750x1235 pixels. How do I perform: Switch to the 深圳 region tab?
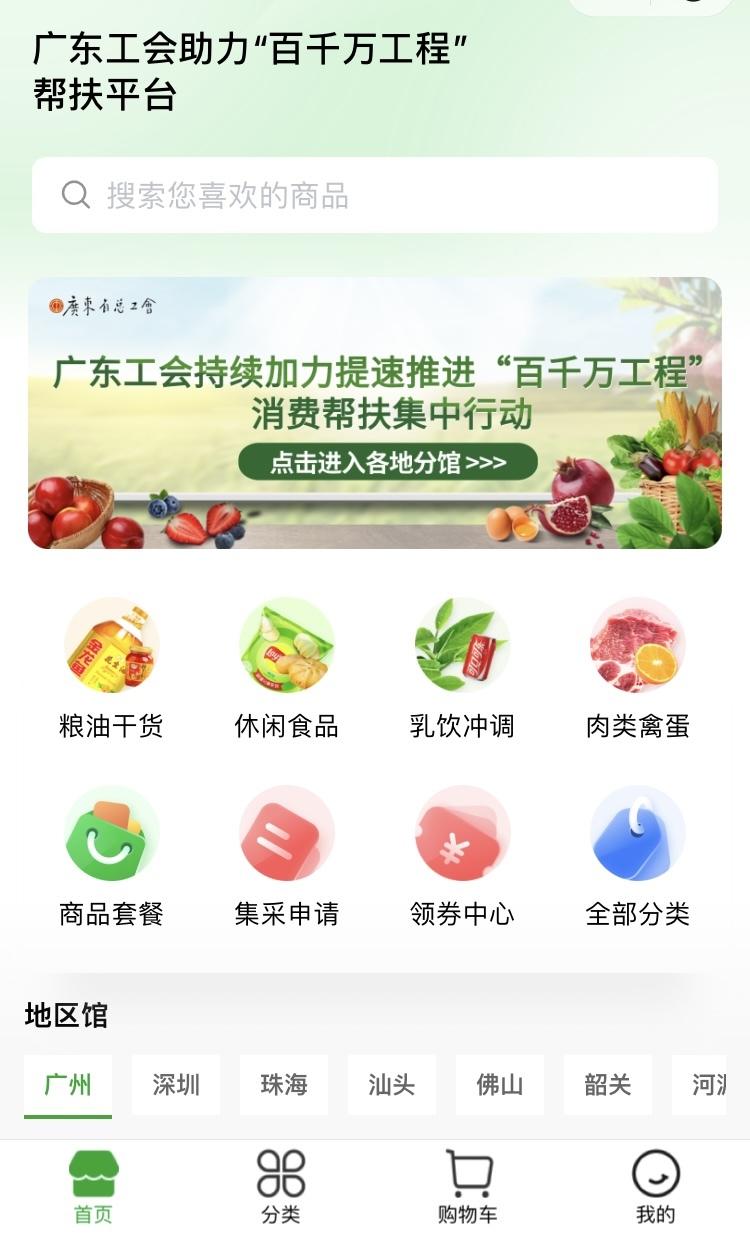pos(176,1085)
